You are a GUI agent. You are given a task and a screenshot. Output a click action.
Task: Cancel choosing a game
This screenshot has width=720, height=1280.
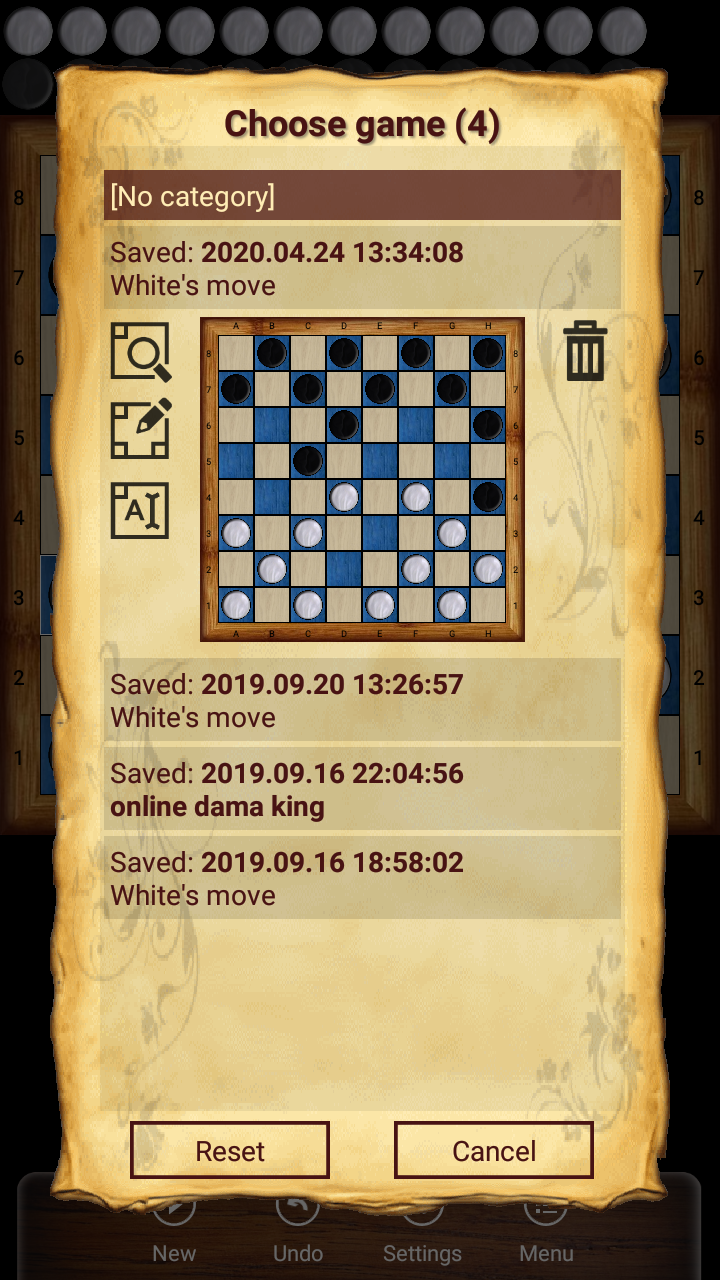(494, 1151)
